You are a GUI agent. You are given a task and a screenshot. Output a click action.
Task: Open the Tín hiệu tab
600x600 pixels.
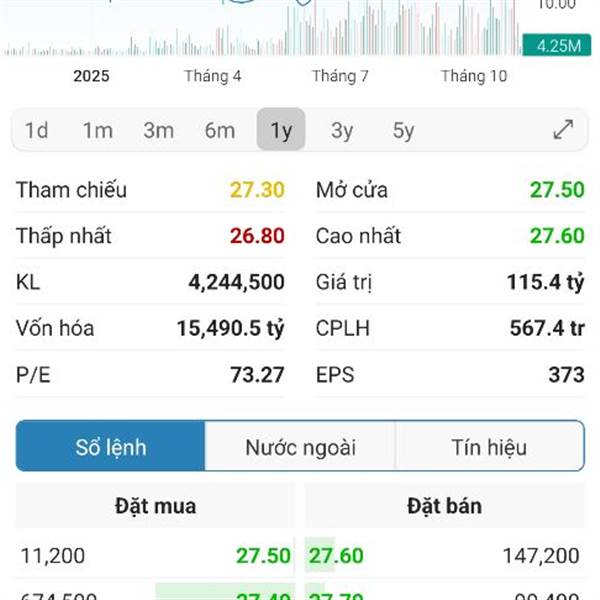click(x=489, y=447)
